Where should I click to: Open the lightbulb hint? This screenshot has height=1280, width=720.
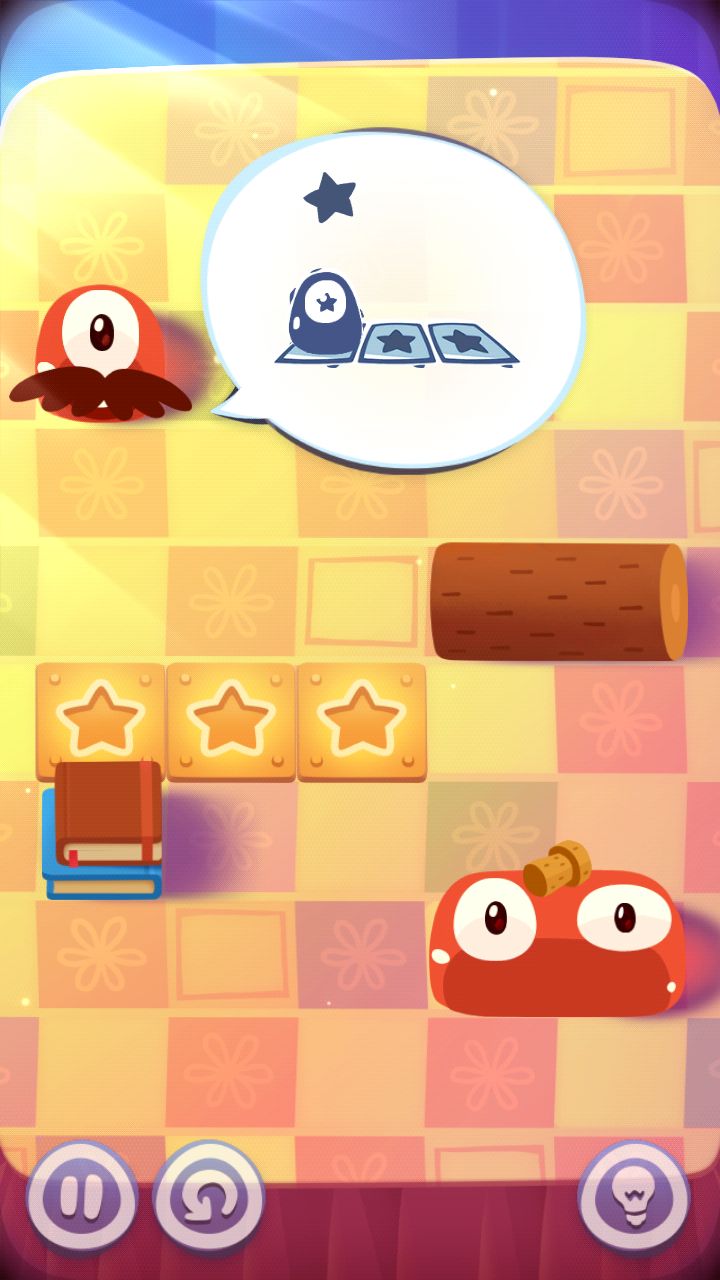pos(633,1198)
